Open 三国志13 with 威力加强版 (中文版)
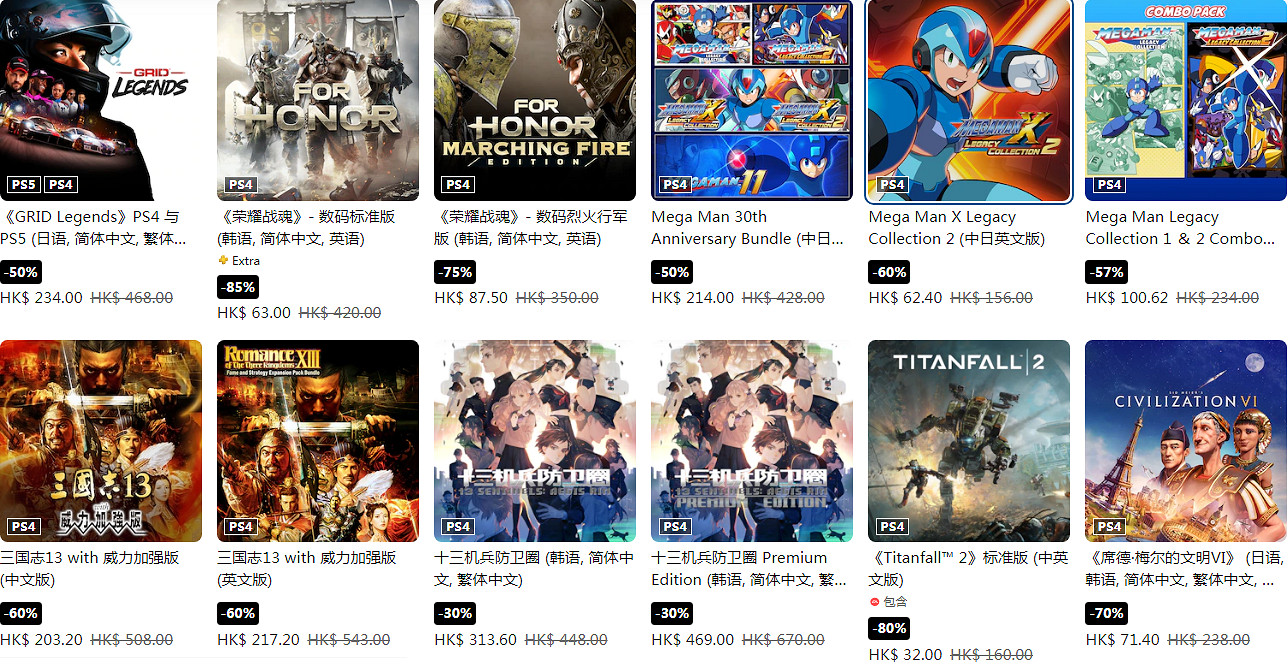 100,440
